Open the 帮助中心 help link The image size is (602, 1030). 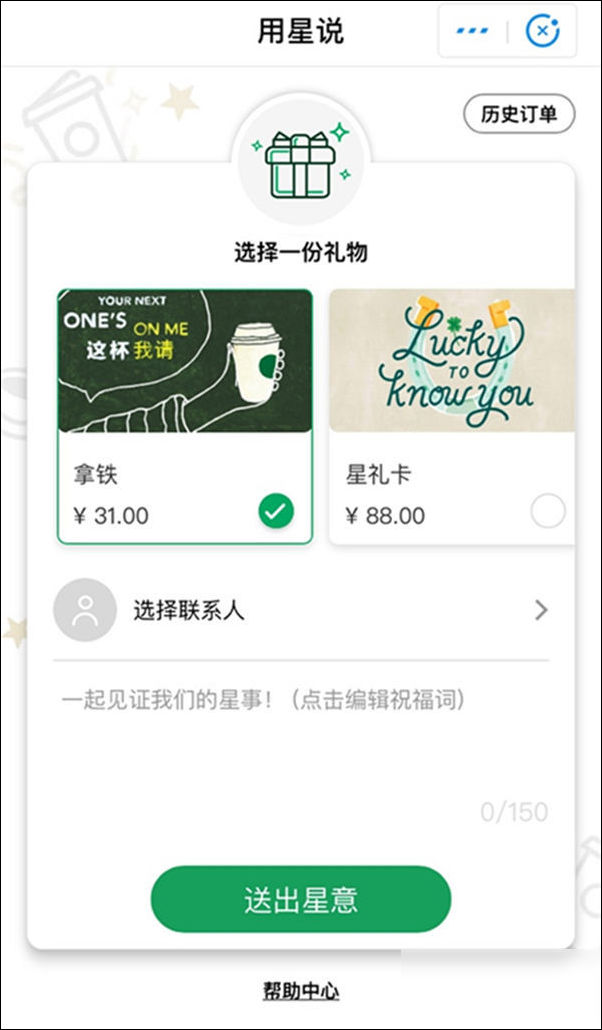pos(301,991)
